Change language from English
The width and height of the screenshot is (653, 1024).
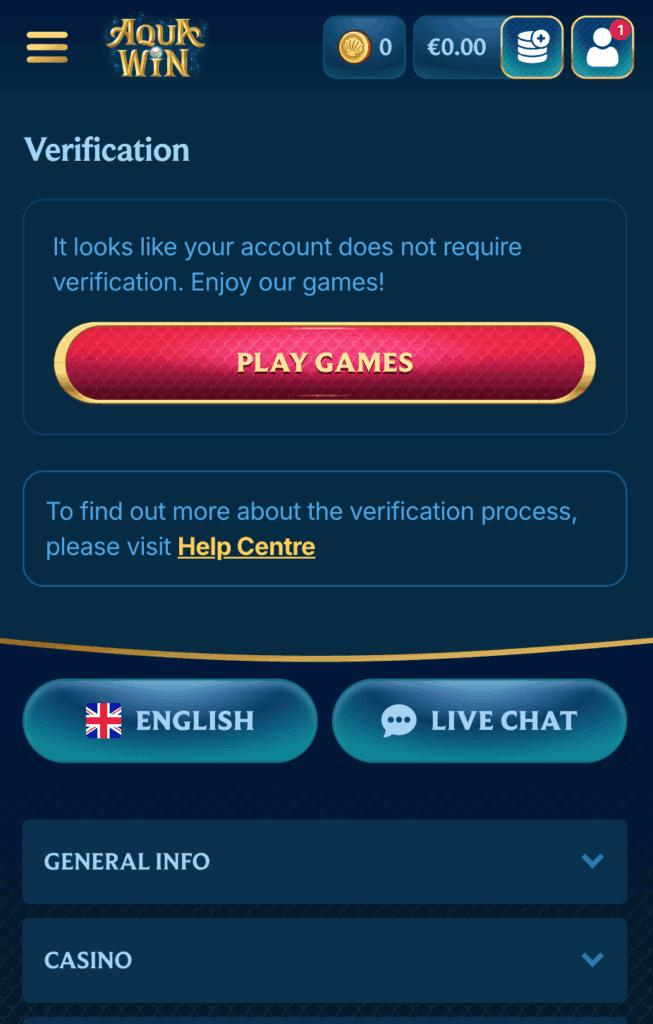click(x=170, y=721)
